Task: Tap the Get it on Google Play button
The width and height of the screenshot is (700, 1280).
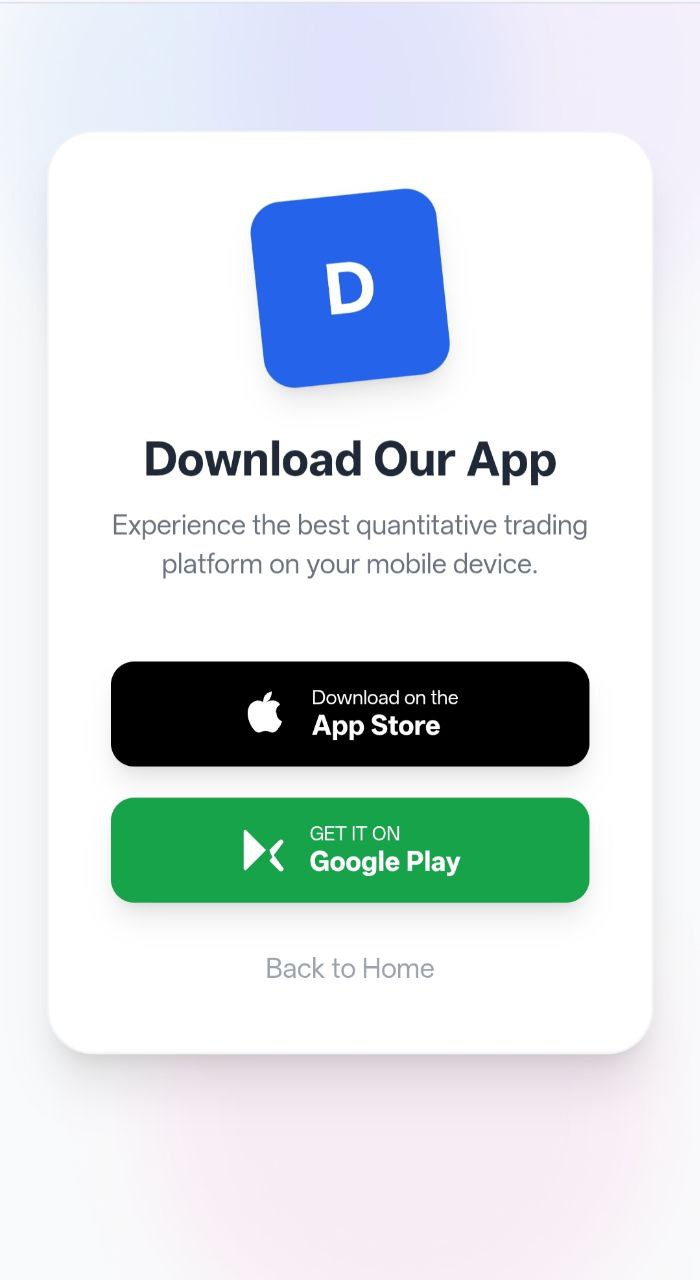Action: click(350, 849)
